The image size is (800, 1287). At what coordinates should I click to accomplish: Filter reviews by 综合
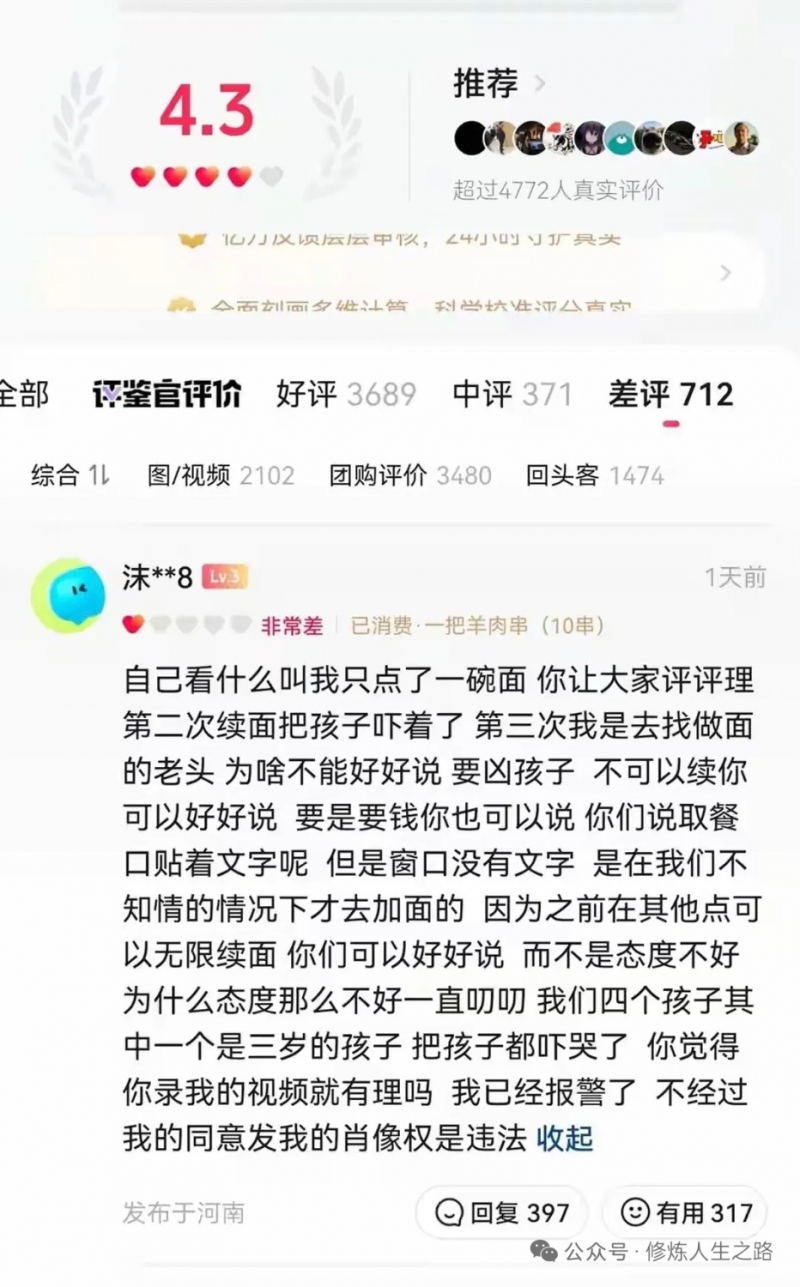pos(70,475)
